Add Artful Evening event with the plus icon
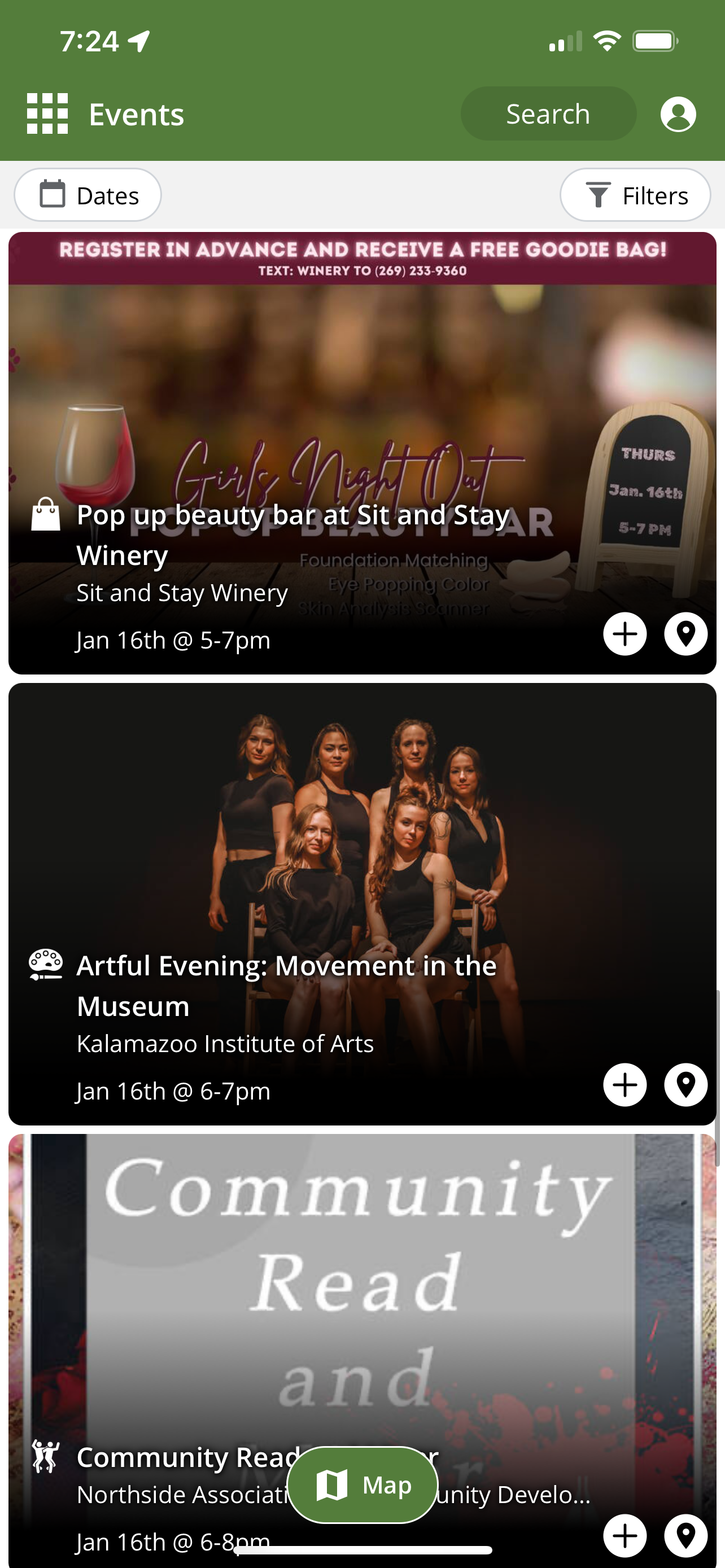This screenshot has height=1568, width=725. [624, 1085]
